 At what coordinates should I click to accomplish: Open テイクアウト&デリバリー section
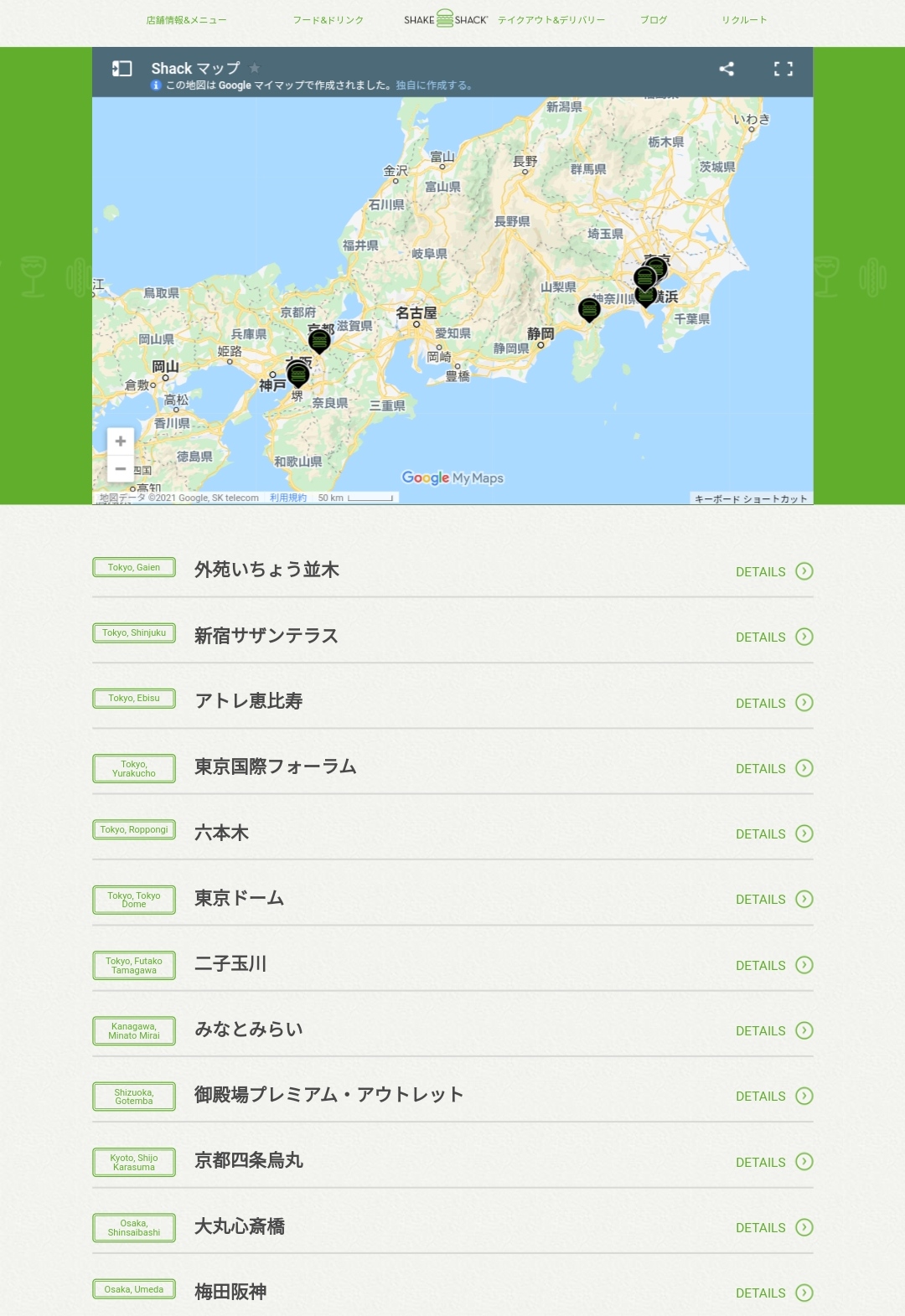551,20
